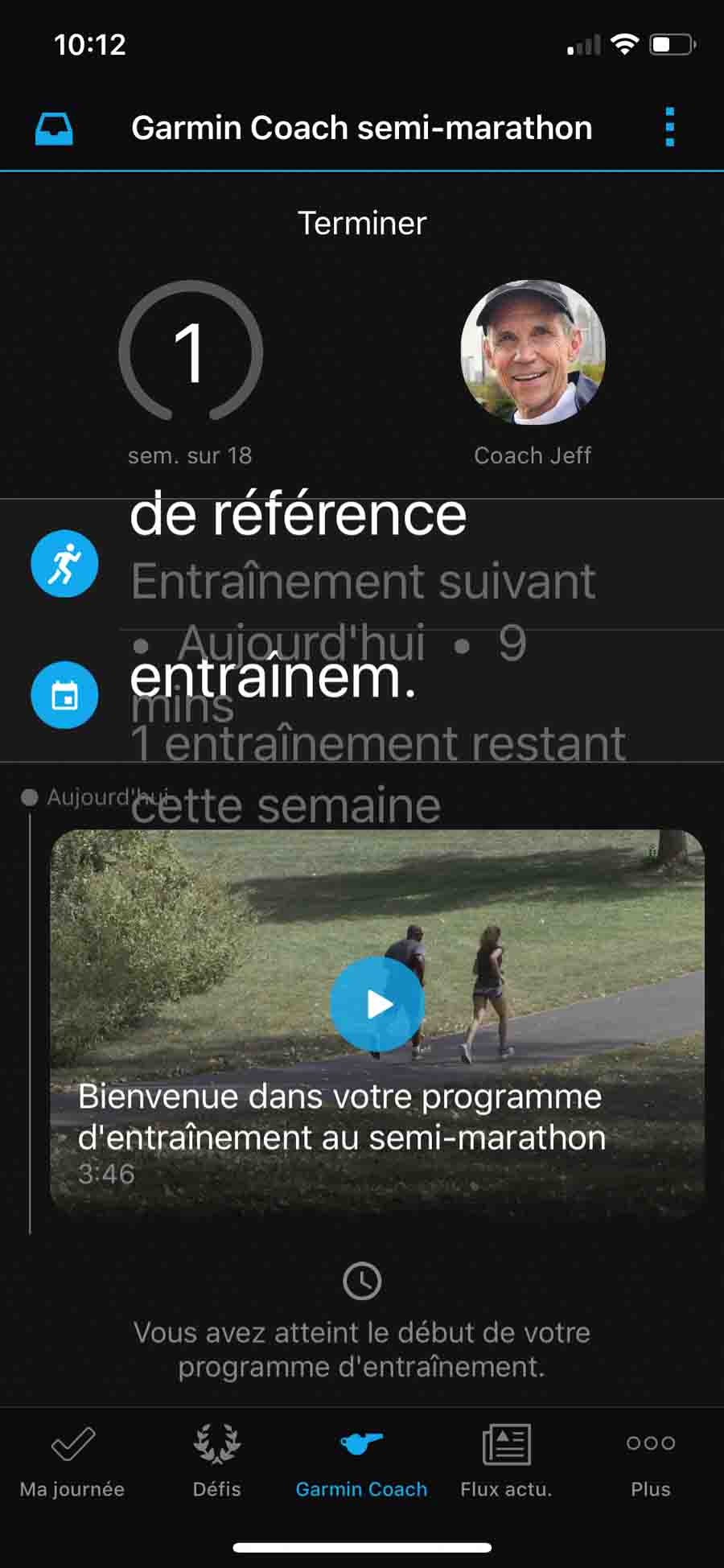Image resolution: width=724 pixels, height=1568 pixels.
Task: Play the welcome video for semi-marathon program
Action: [376, 1003]
